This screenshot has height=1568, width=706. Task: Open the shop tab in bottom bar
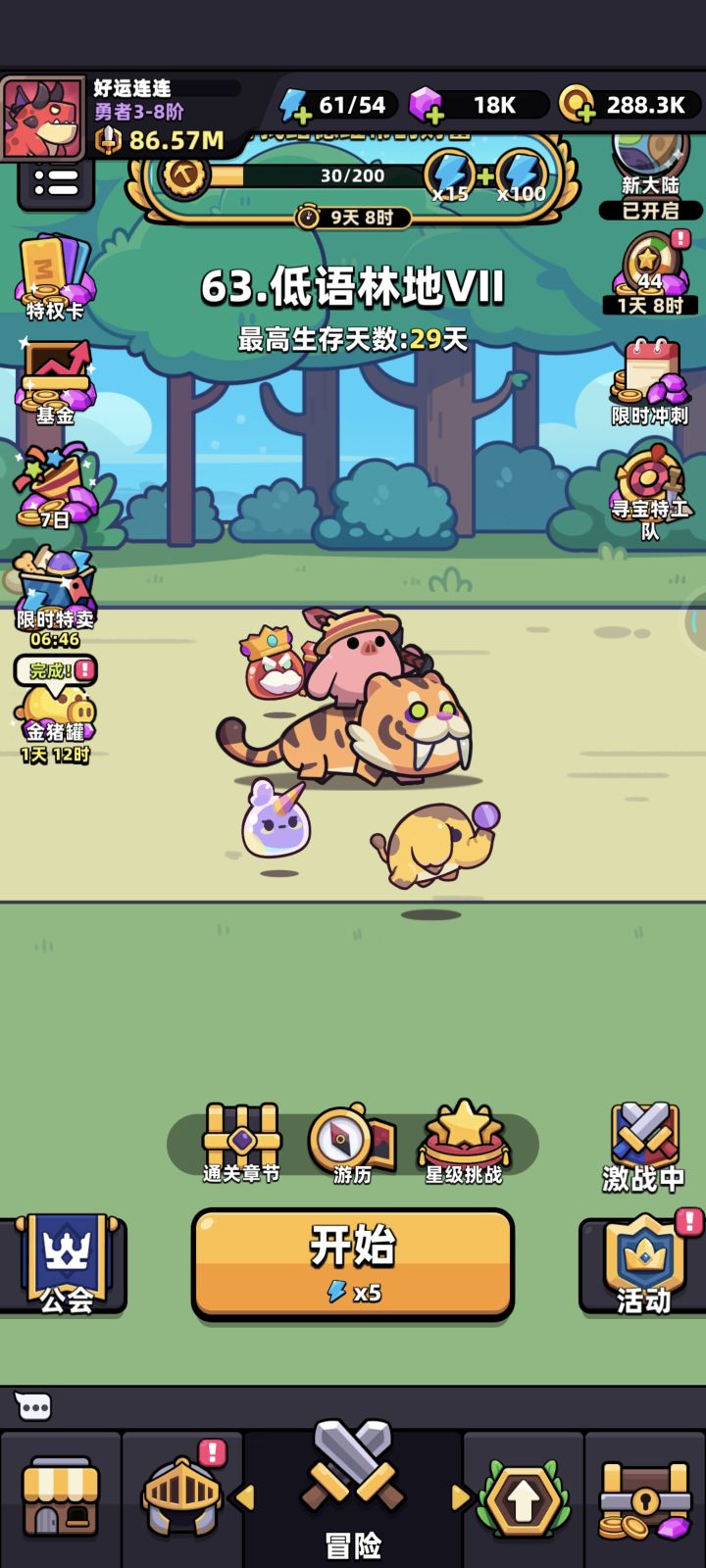tap(61, 1497)
